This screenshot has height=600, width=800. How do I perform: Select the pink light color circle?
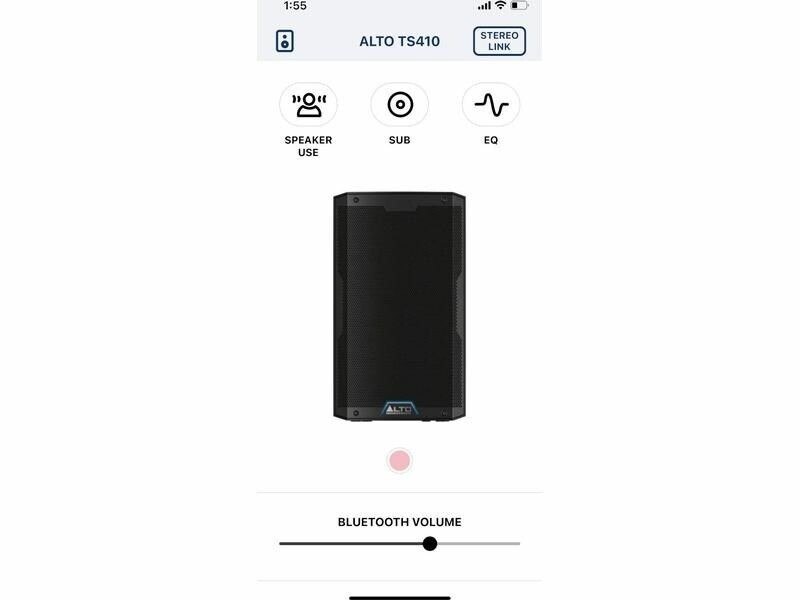click(399, 461)
